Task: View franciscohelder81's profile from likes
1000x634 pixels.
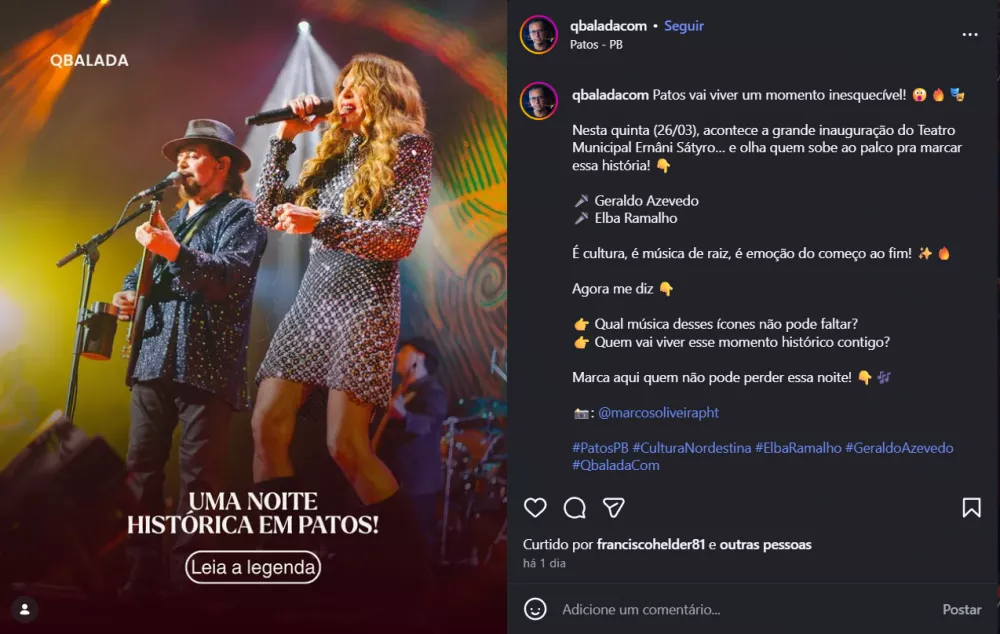Action: (x=650, y=545)
